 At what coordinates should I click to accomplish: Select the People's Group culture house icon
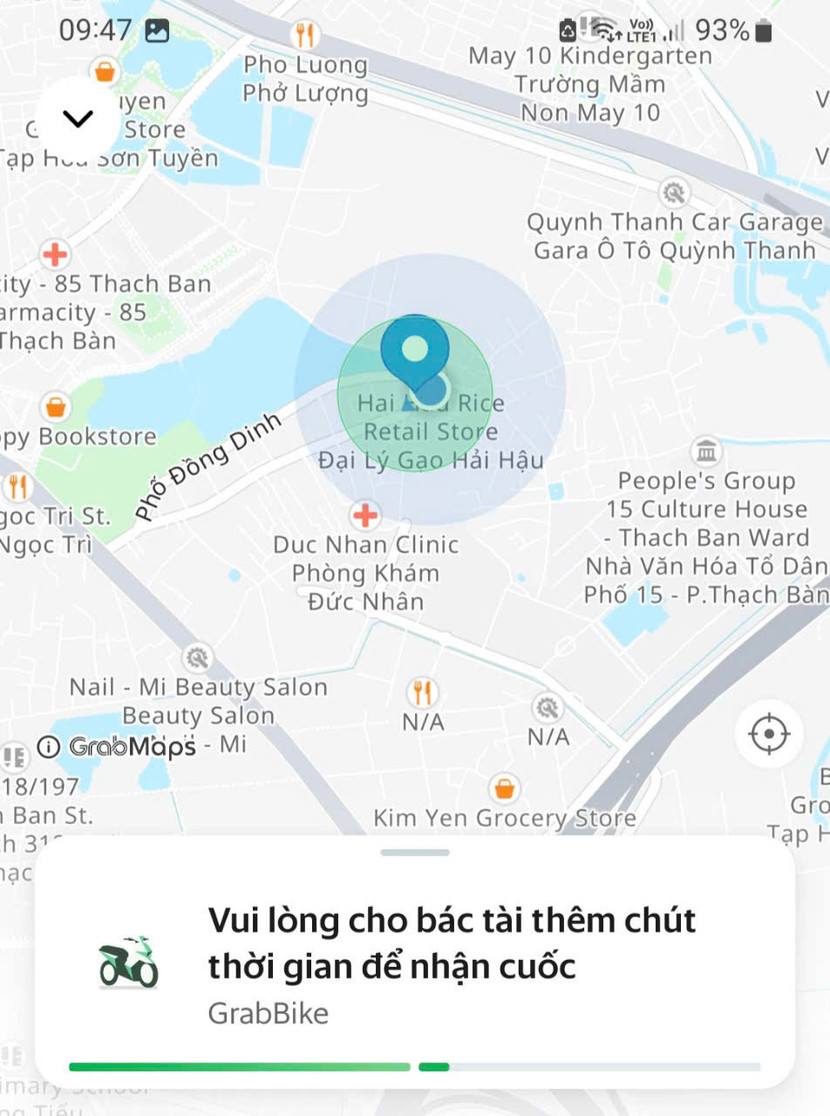tap(708, 451)
